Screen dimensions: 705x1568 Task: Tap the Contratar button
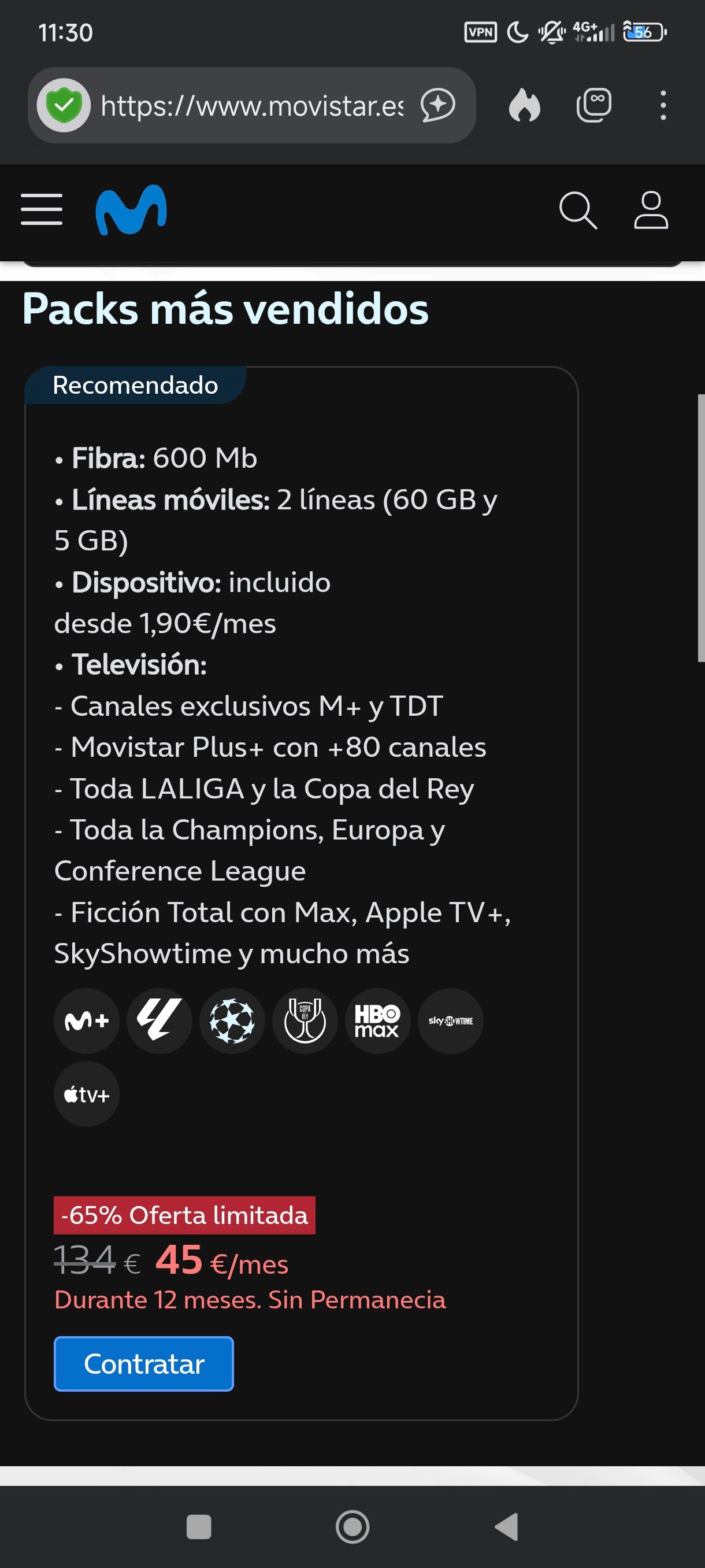(143, 1363)
